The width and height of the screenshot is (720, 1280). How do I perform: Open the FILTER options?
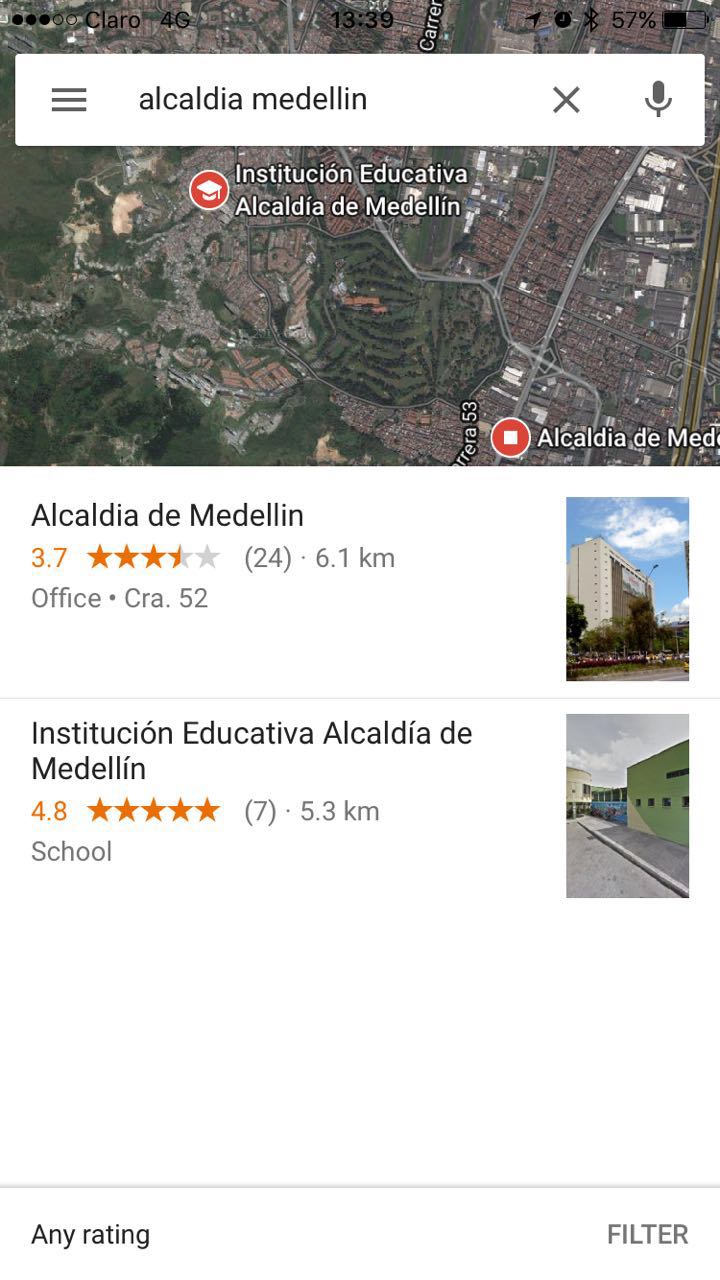click(x=647, y=1235)
